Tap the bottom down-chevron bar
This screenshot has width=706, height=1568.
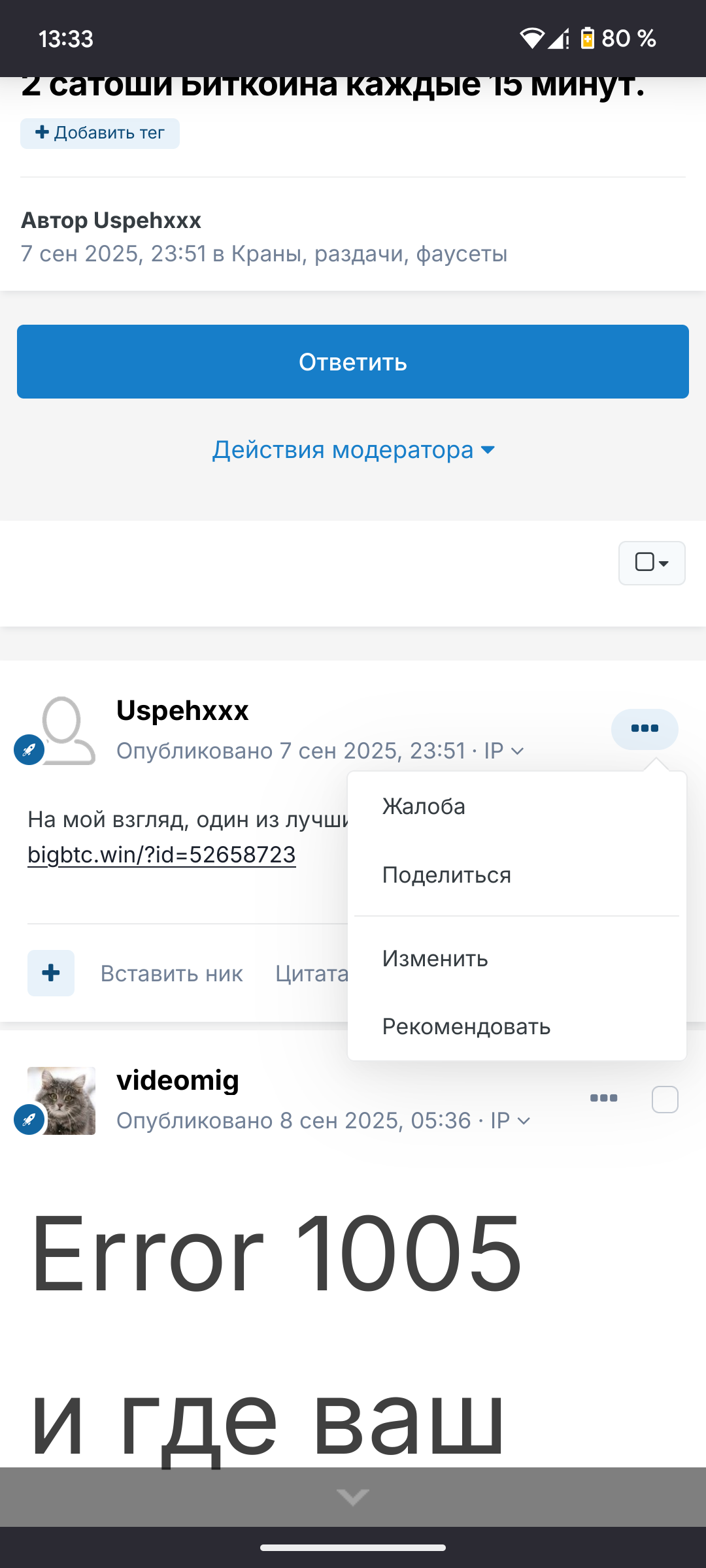[353, 1496]
